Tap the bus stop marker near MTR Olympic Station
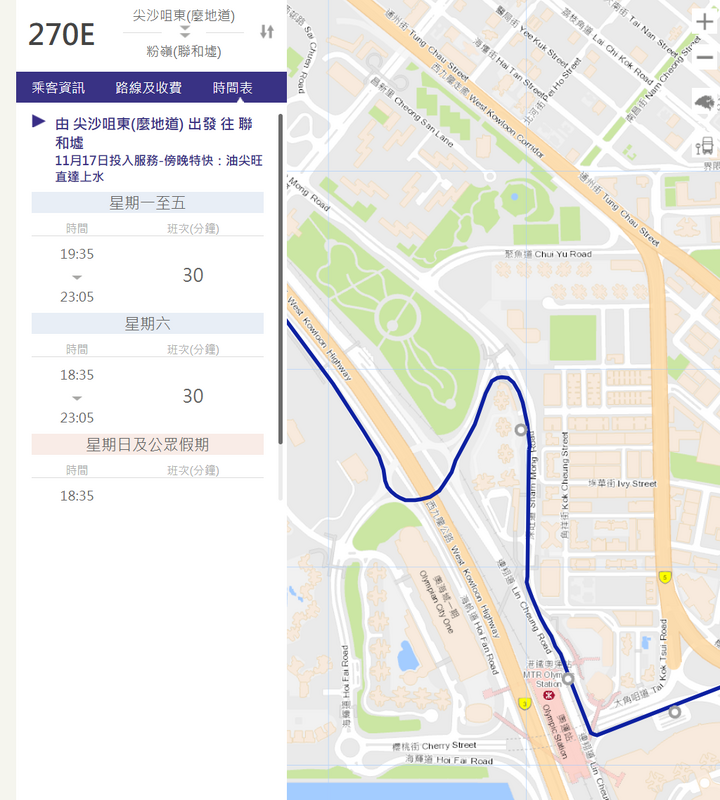The width and height of the screenshot is (720, 800). click(568, 679)
